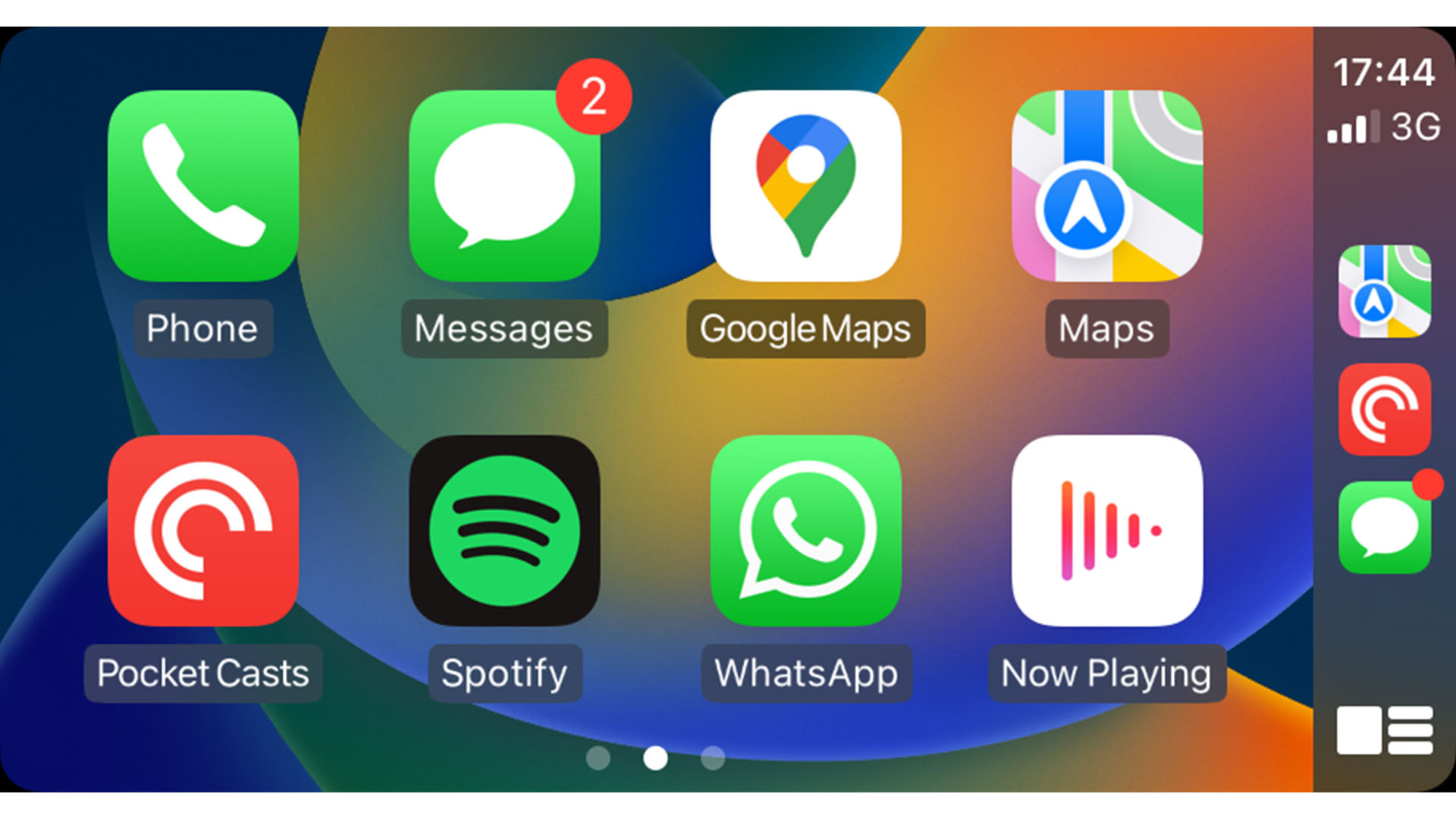This screenshot has height=819, width=1456.
Task: Launch Google Maps
Action: point(805,187)
